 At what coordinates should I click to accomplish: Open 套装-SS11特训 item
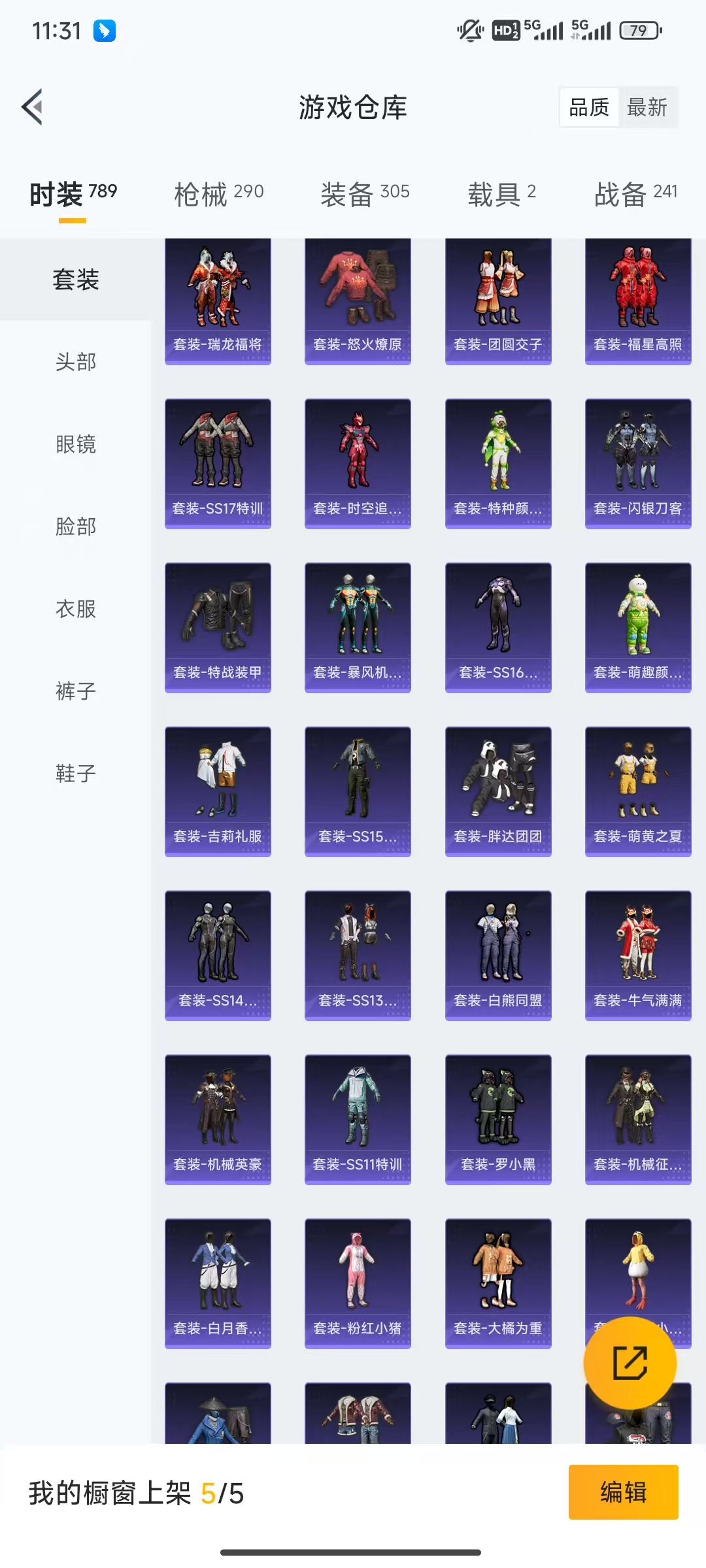pos(358,1119)
